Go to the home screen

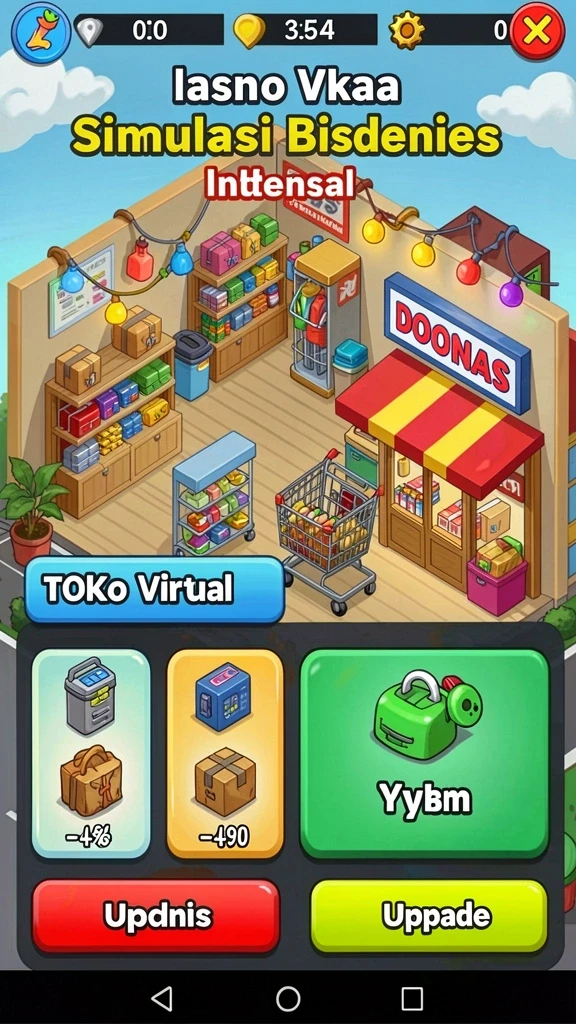tap(288, 998)
